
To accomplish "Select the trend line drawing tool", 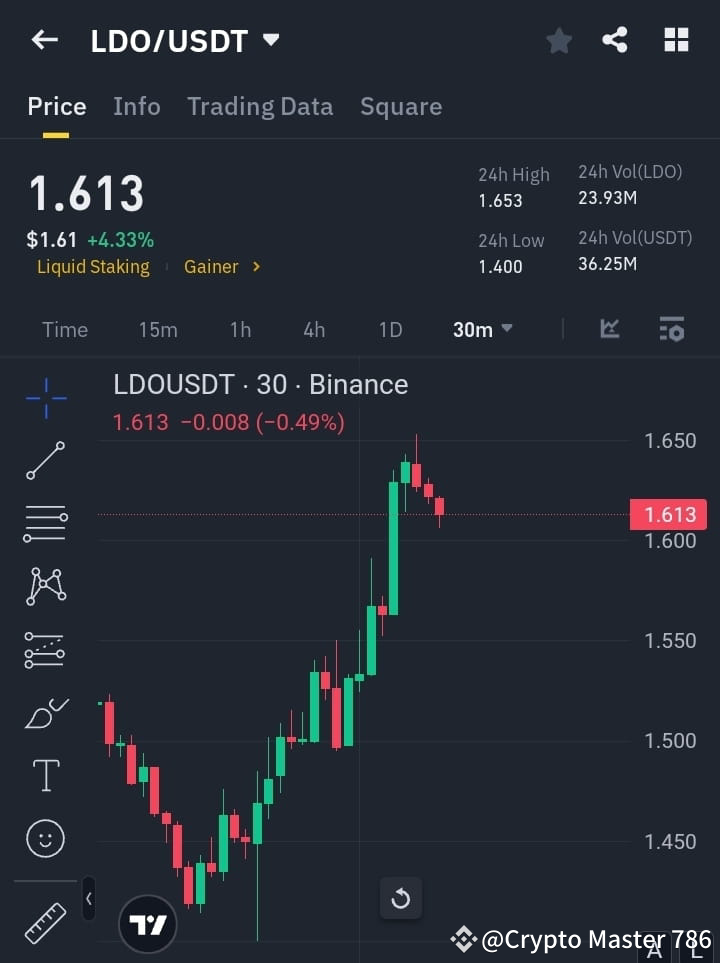I will 44,461.
